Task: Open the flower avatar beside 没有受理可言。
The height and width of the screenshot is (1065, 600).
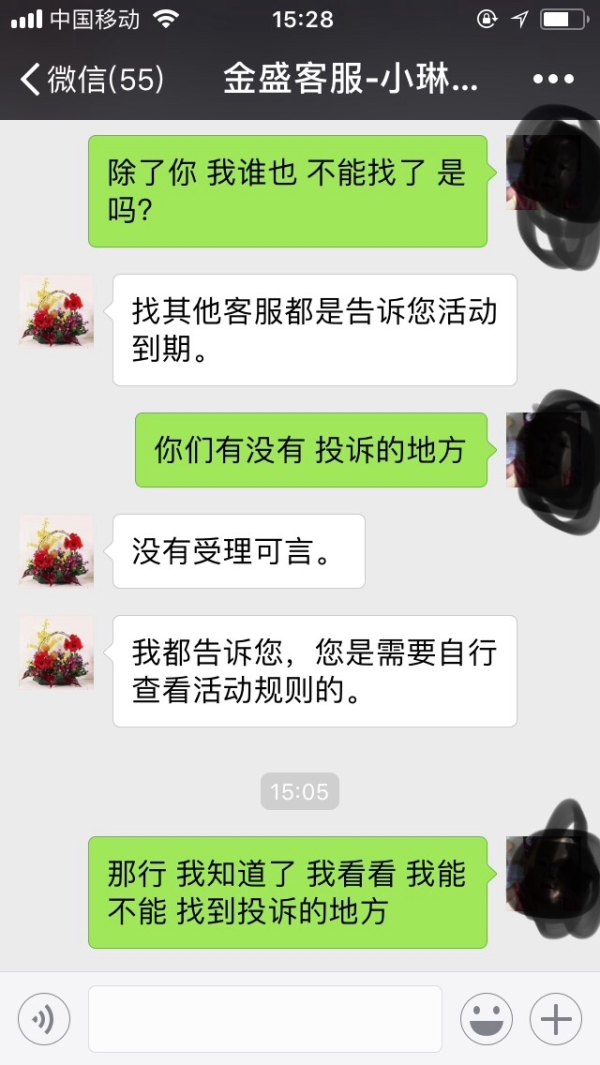Action: click(57, 551)
